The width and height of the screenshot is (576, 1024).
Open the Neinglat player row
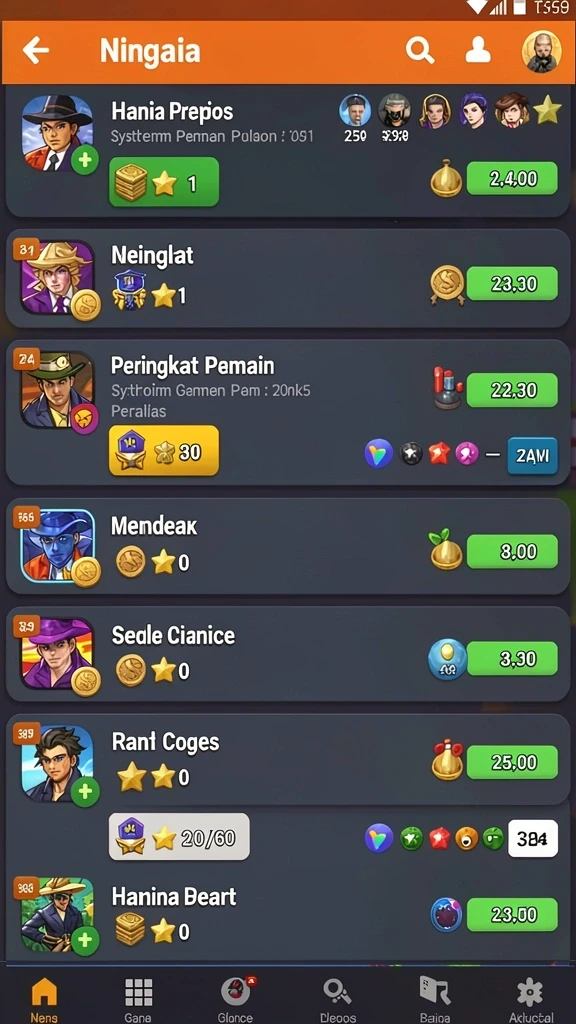pyautogui.click(x=288, y=278)
